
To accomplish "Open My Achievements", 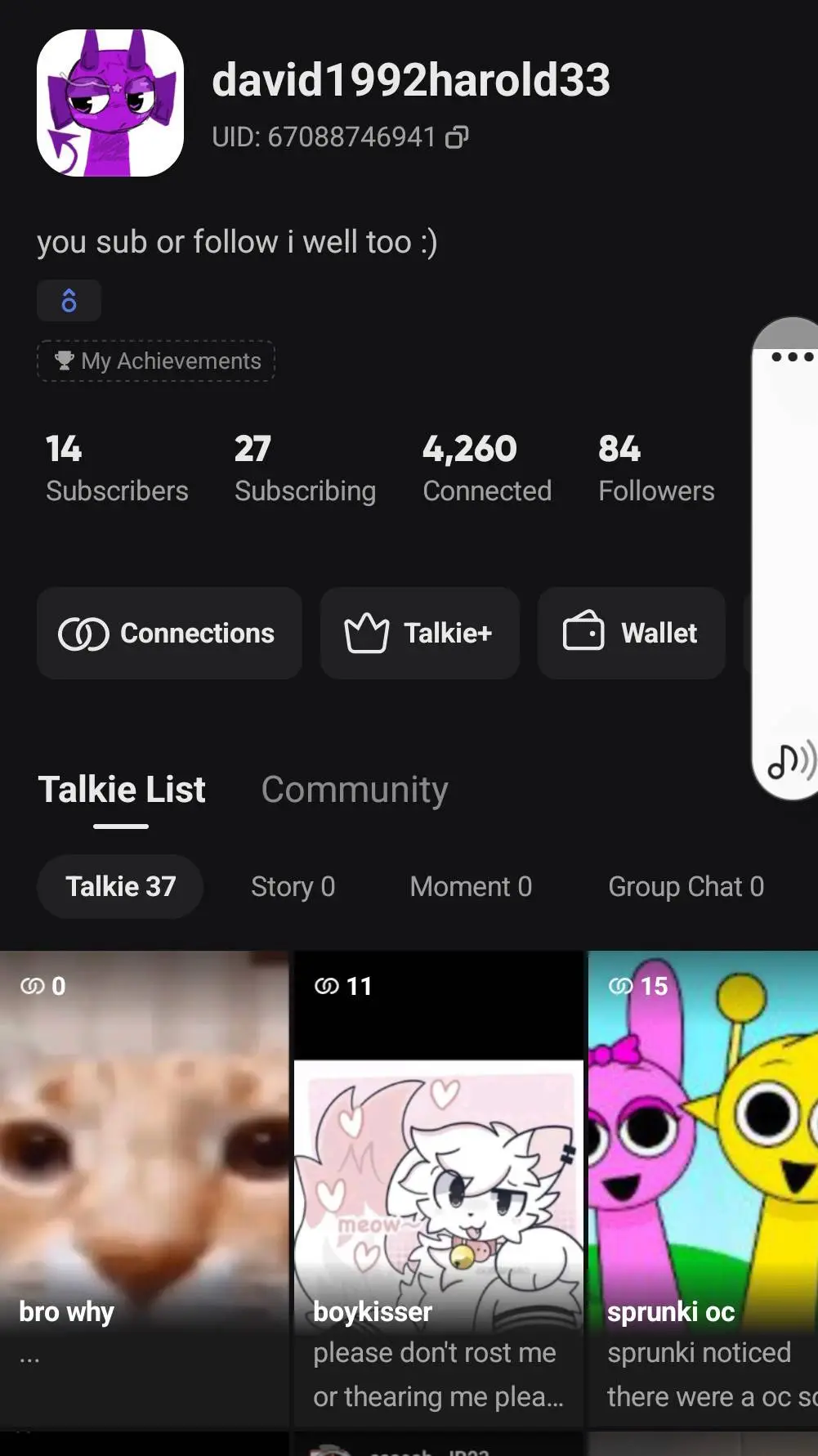I will [156, 361].
